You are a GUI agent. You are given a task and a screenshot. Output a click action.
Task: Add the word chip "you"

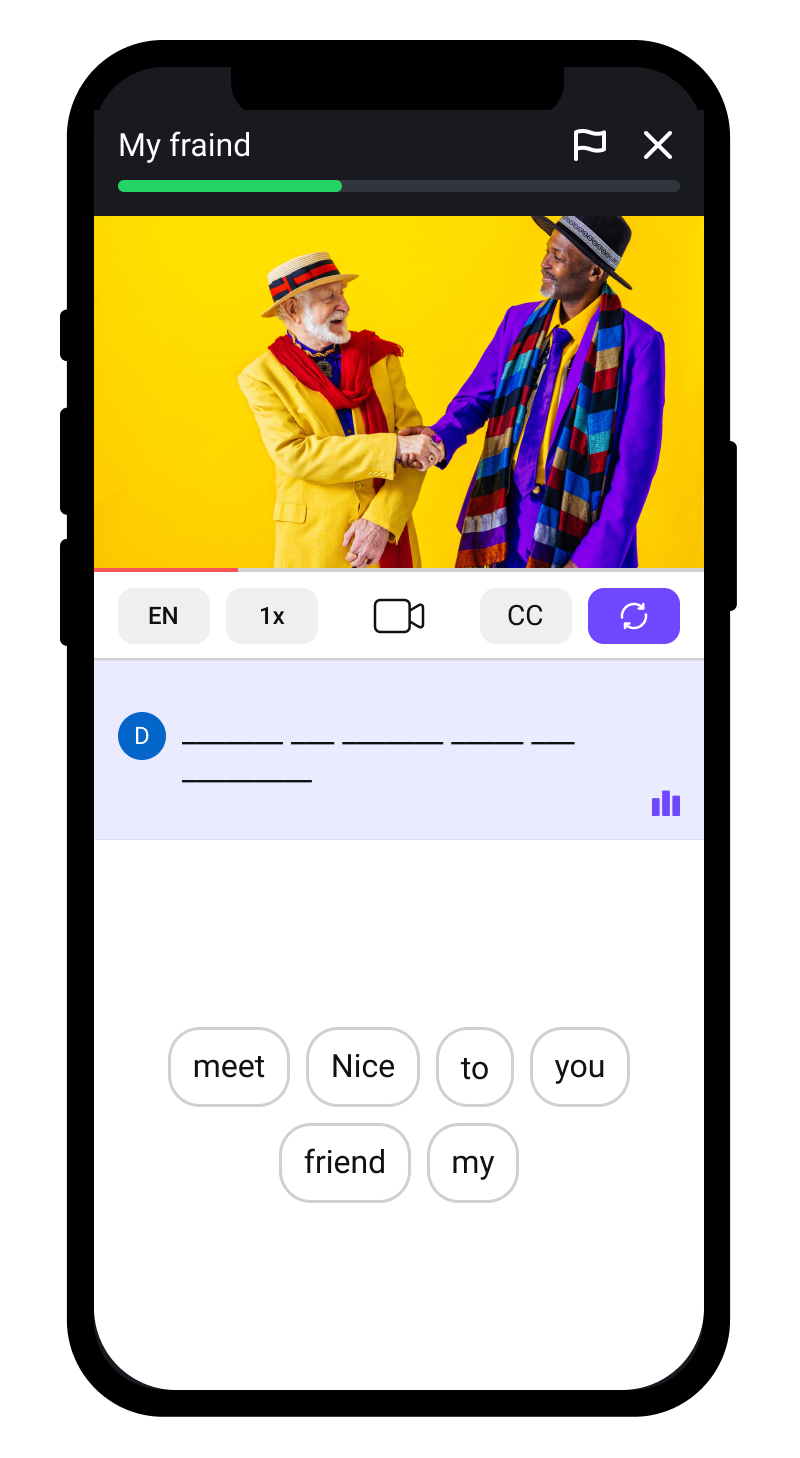click(580, 1067)
